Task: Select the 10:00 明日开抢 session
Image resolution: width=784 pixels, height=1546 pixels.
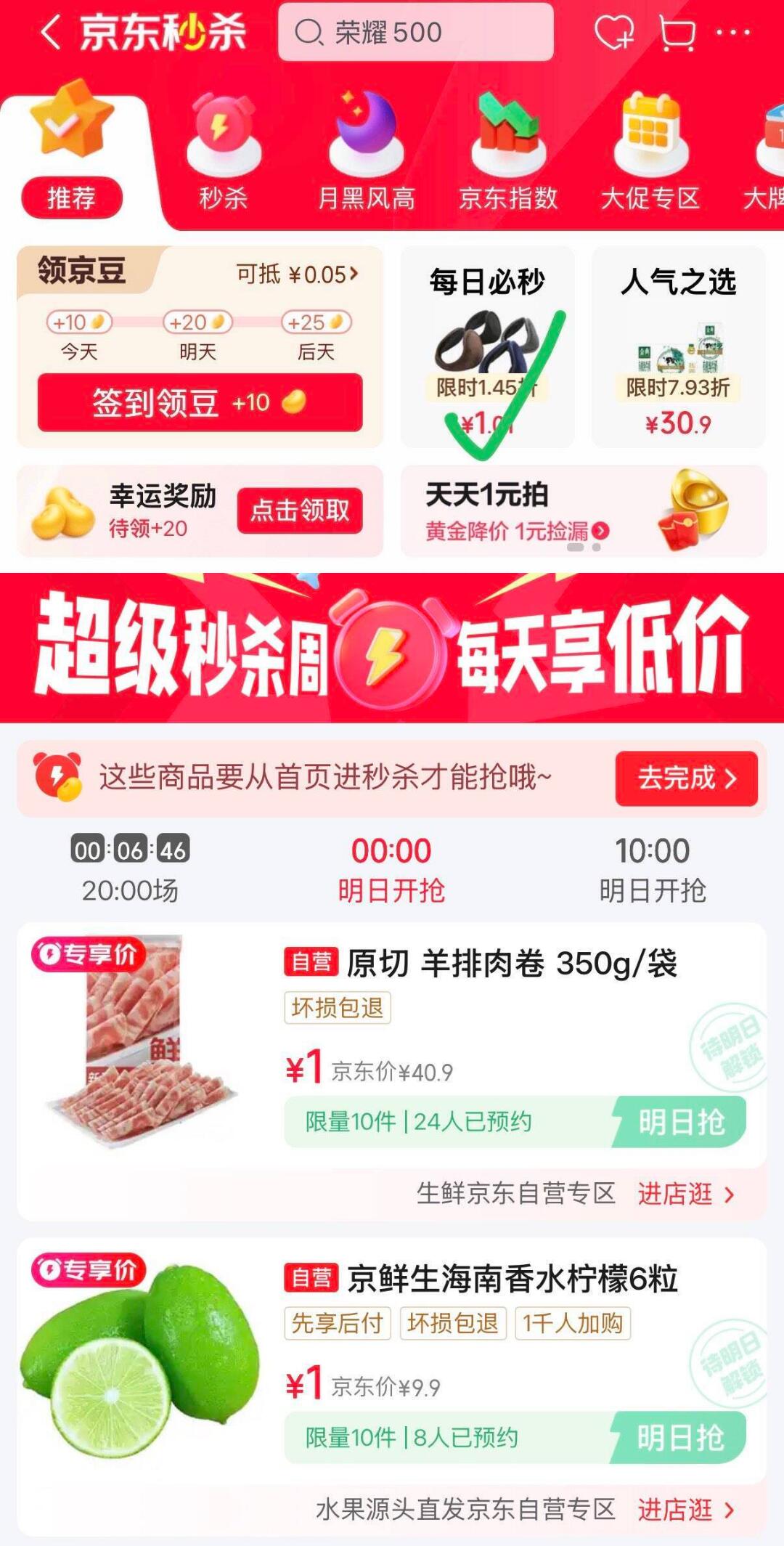Action: pyautogui.click(x=652, y=868)
